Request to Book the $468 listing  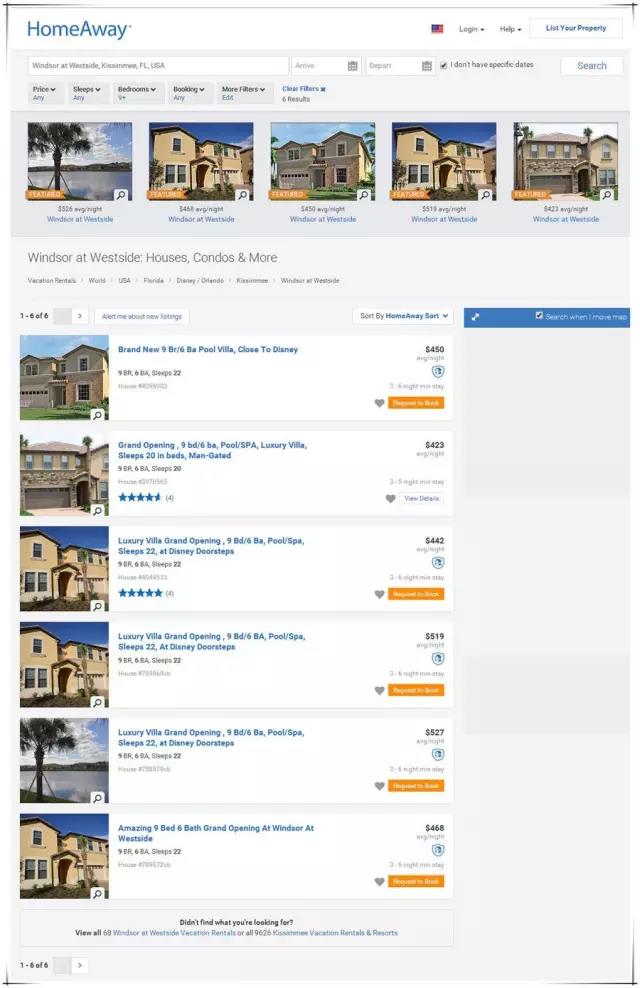(x=416, y=881)
